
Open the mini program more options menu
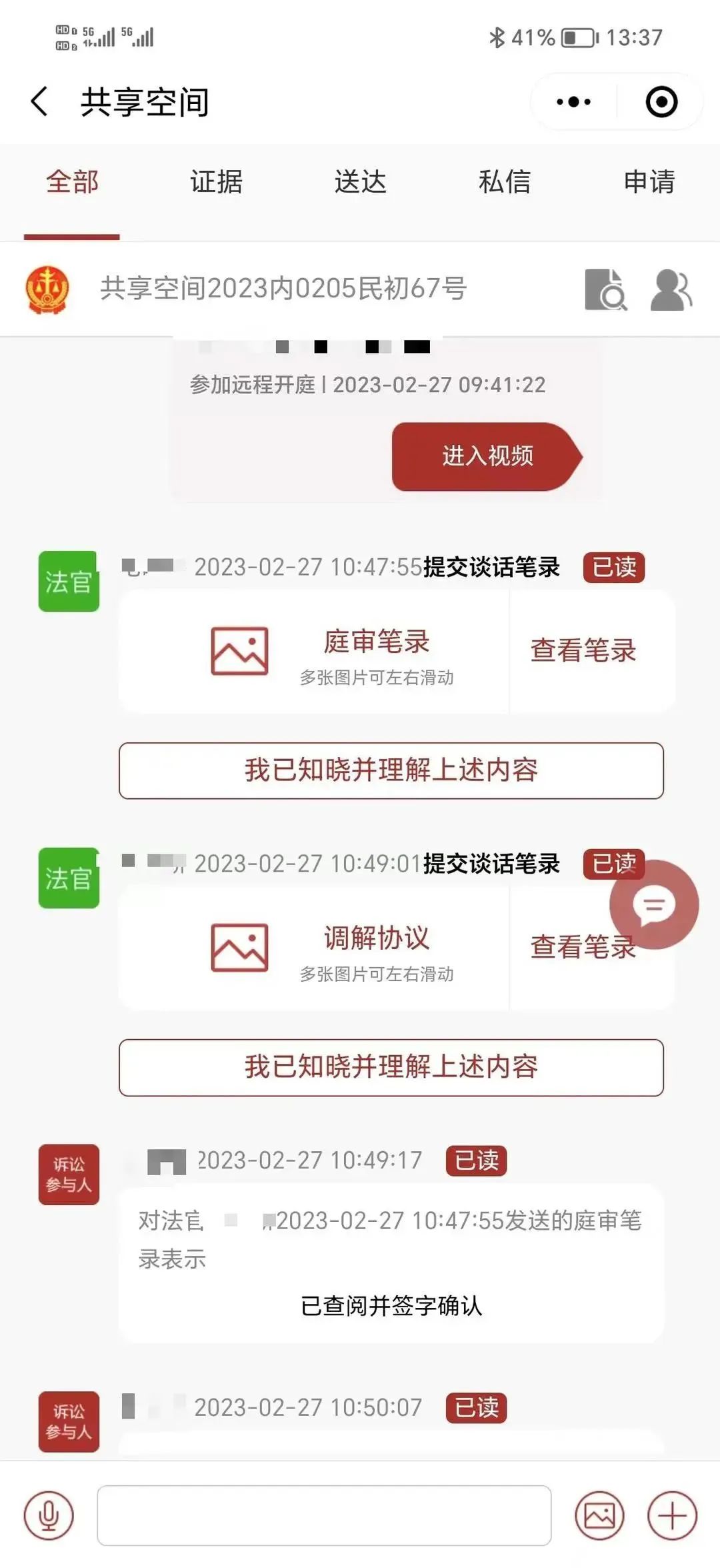click(x=573, y=102)
